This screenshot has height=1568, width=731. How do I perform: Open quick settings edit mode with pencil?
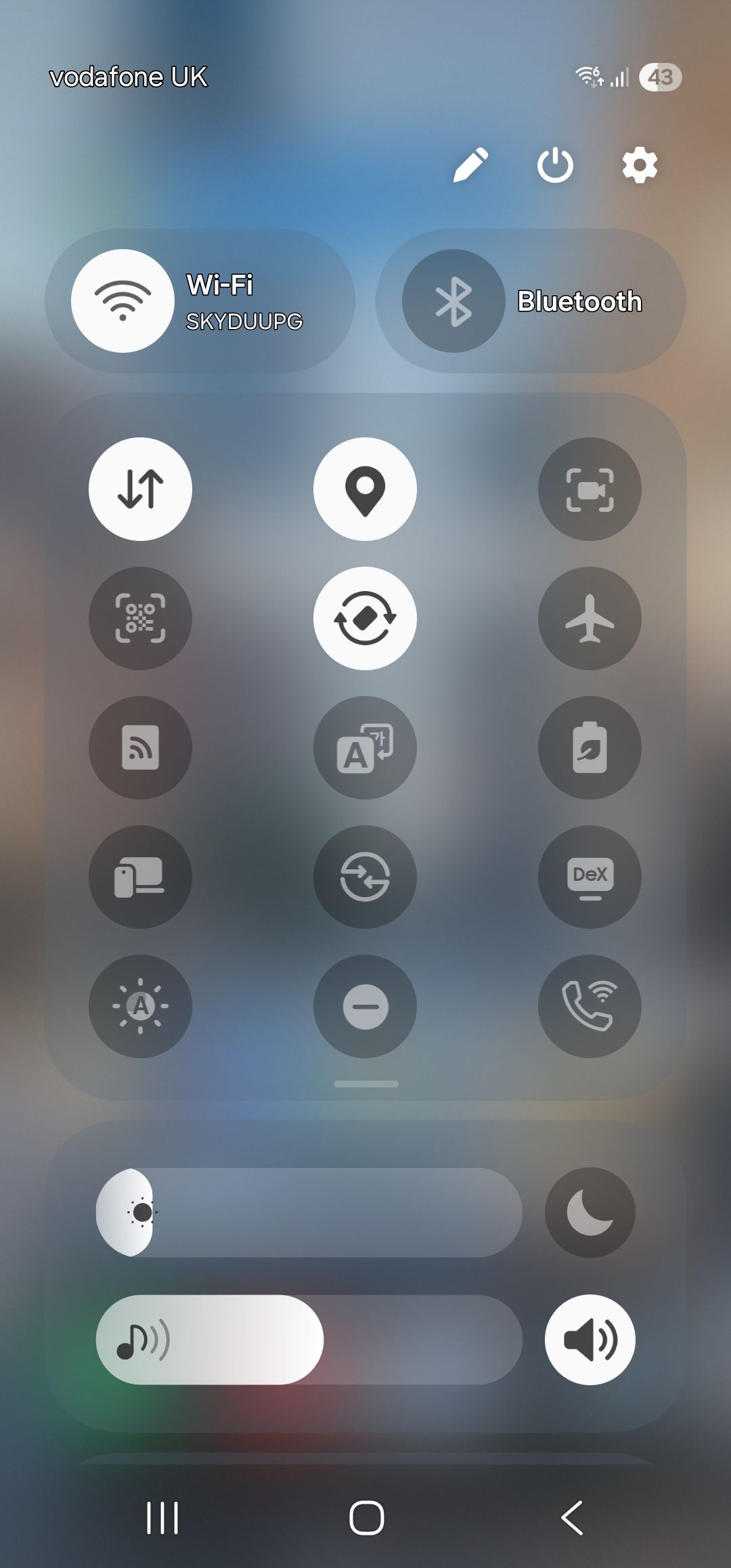pos(472,165)
